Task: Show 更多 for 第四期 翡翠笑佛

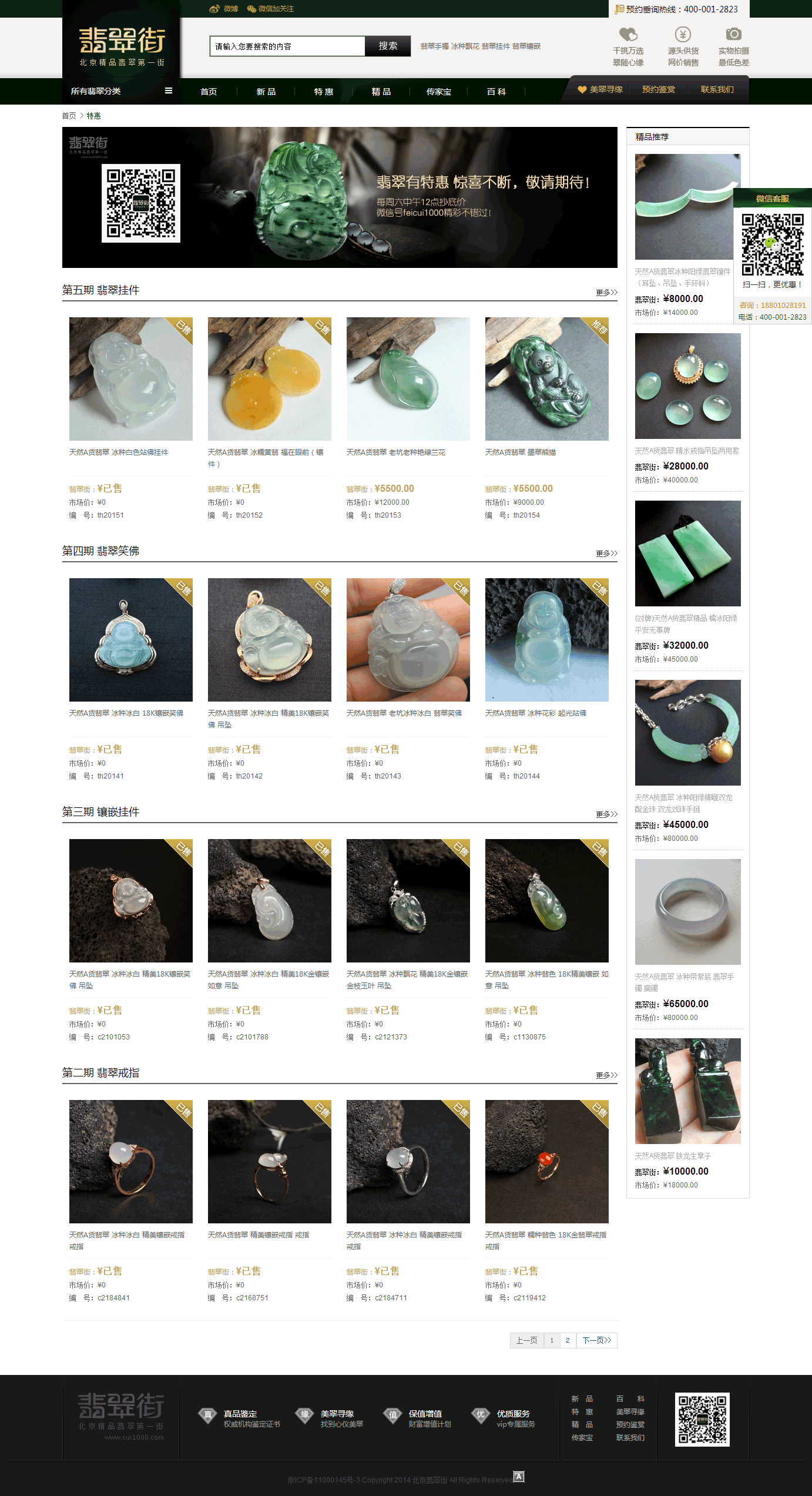Action: pyautogui.click(x=606, y=554)
